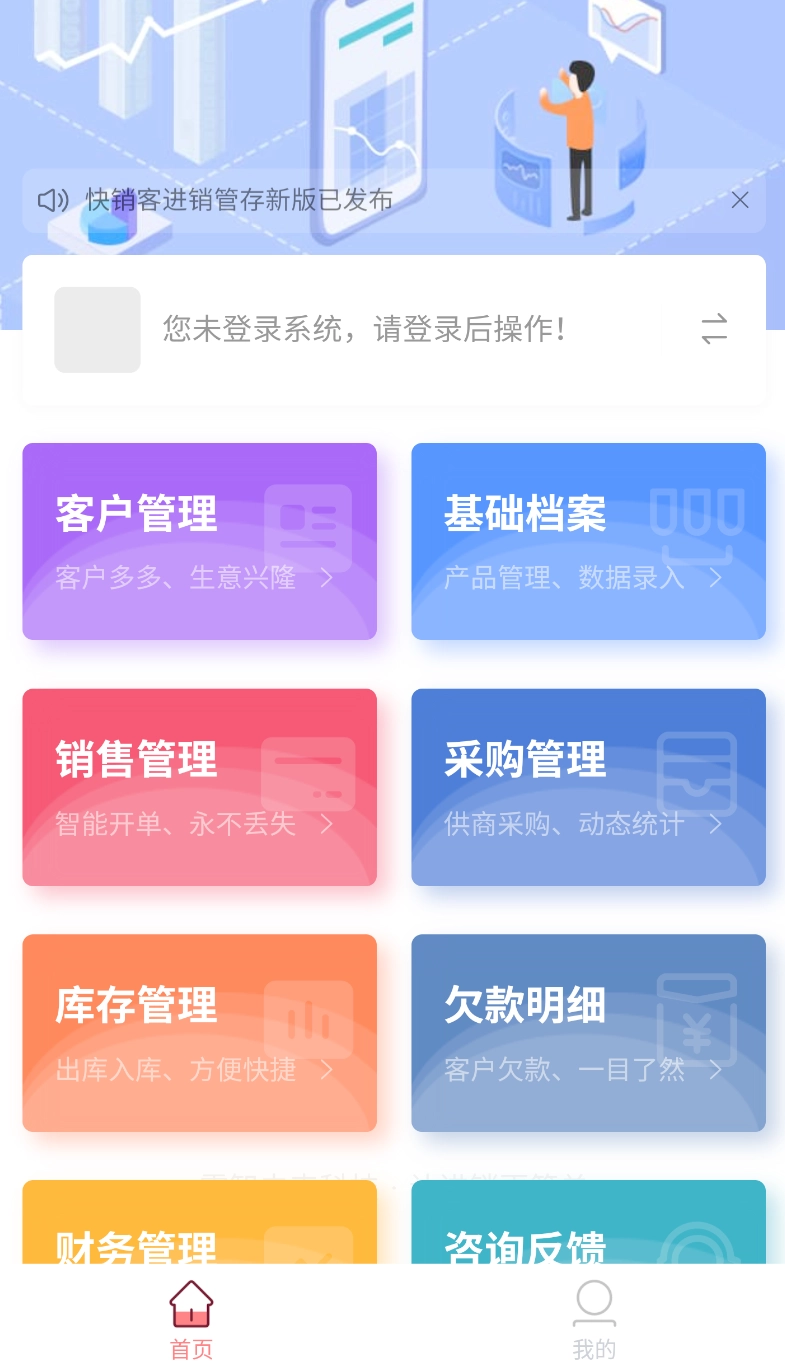The height and width of the screenshot is (1366, 785).
Task: Open the 销售管理 card
Action: (x=199, y=787)
